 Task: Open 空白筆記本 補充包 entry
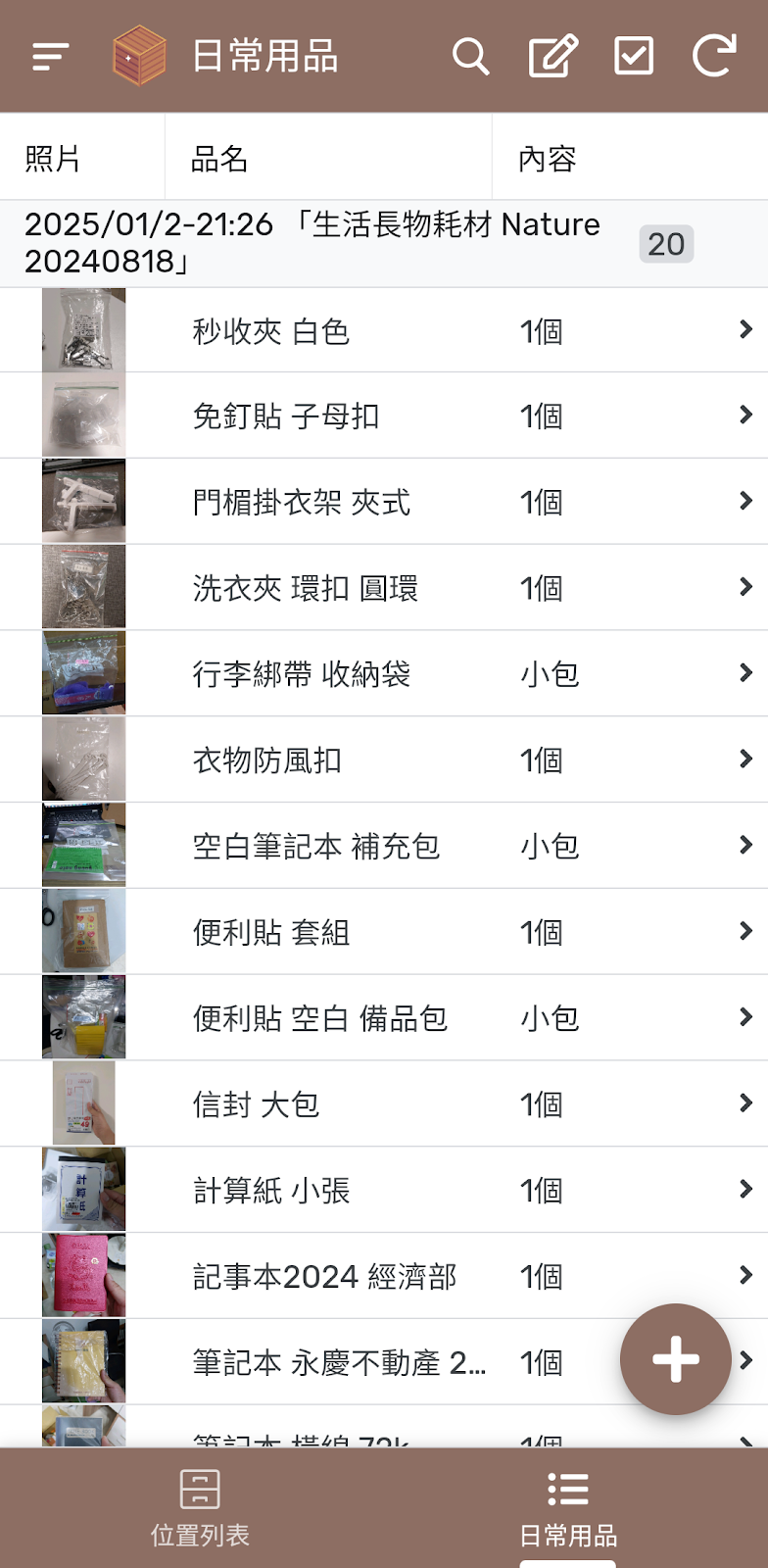tap(384, 846)
